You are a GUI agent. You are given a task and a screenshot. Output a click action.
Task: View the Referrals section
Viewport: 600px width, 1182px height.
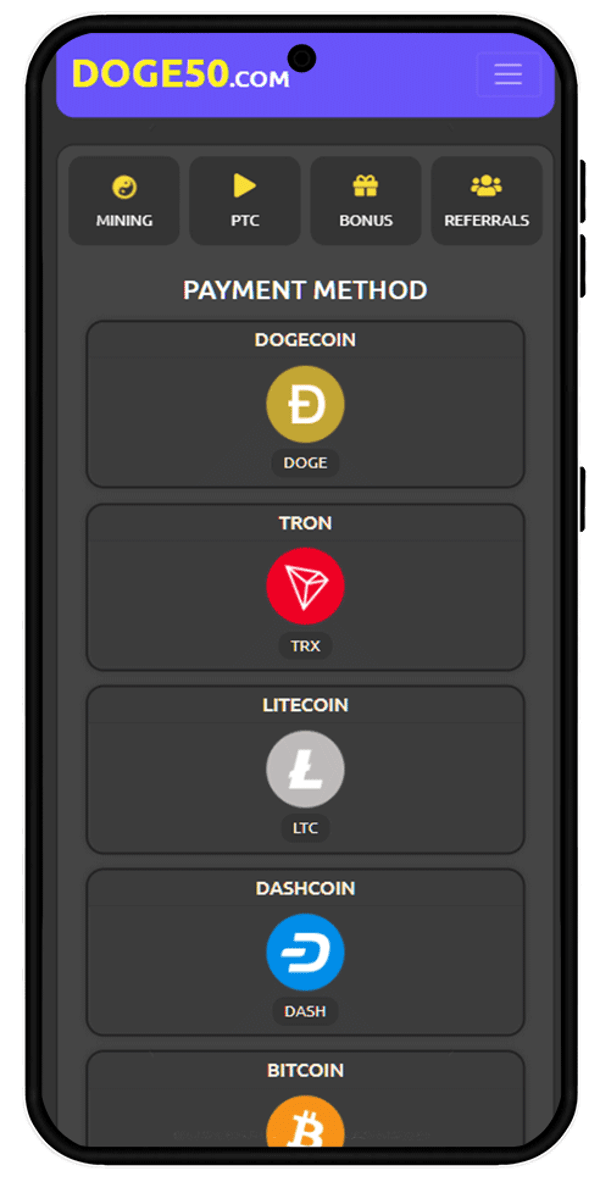(x=486, y=201)
